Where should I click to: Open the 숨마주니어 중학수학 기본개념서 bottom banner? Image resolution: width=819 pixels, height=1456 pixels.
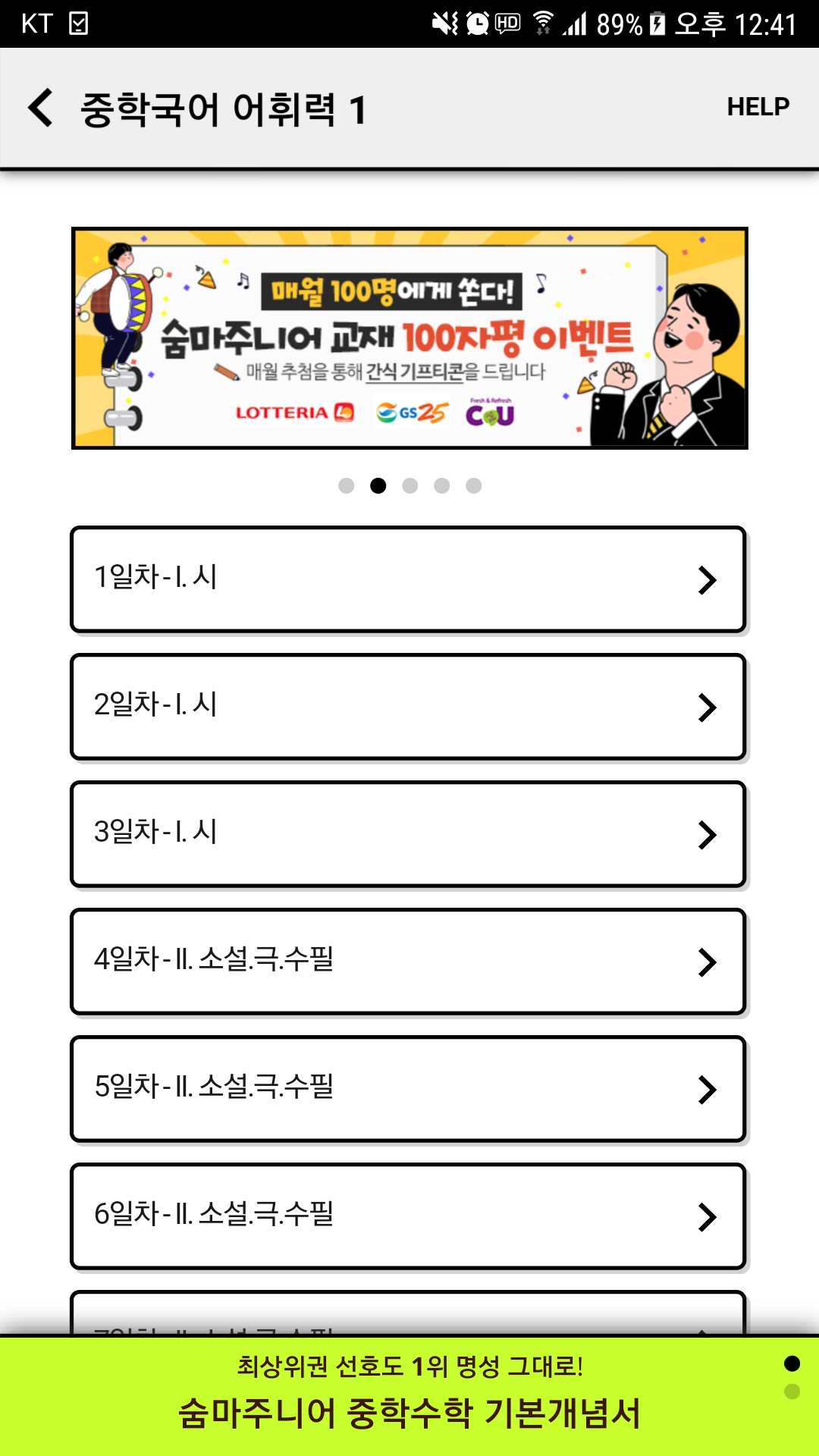[409, 1395]
